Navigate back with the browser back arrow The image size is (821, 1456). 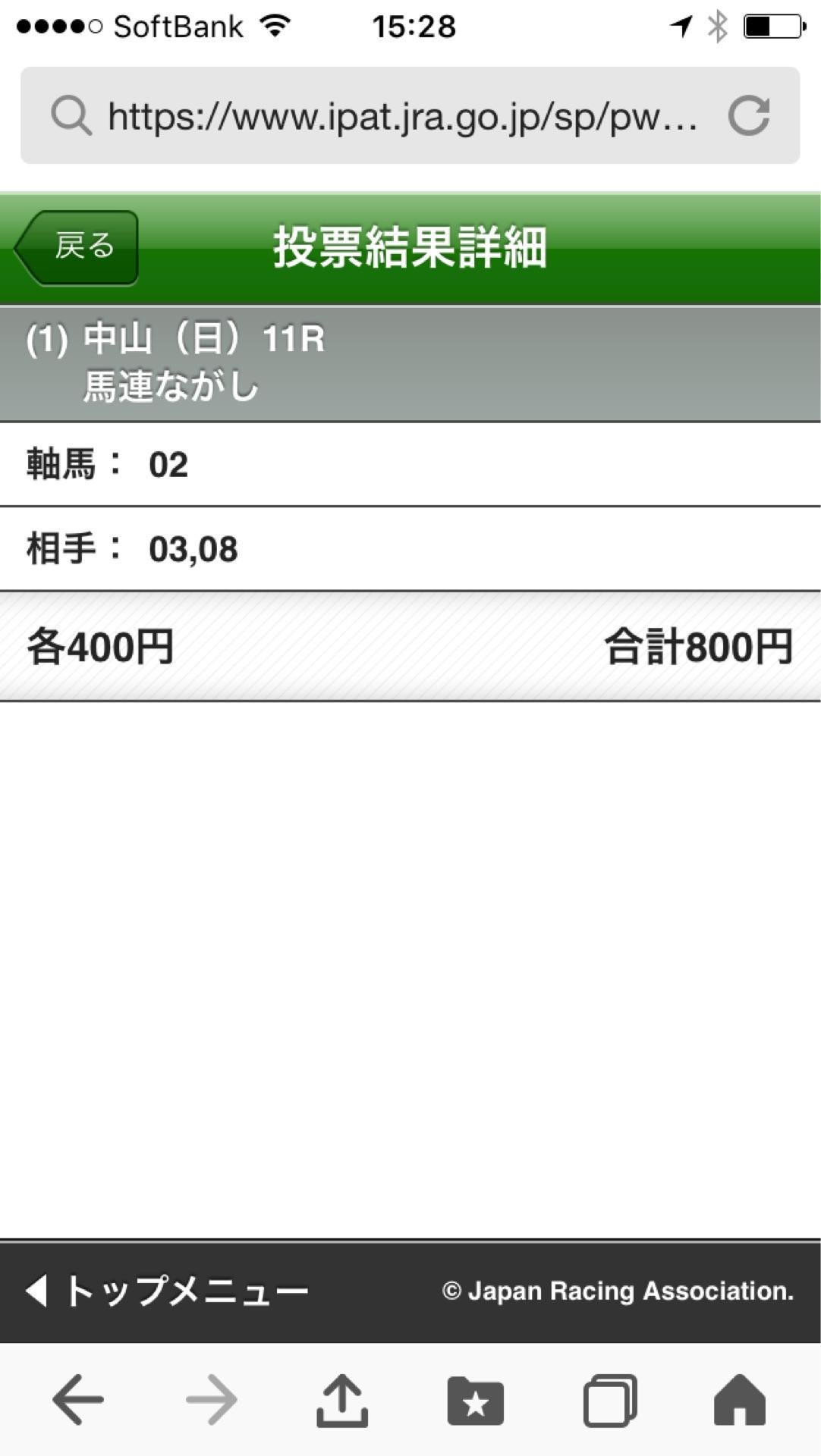coord(77,1400)
